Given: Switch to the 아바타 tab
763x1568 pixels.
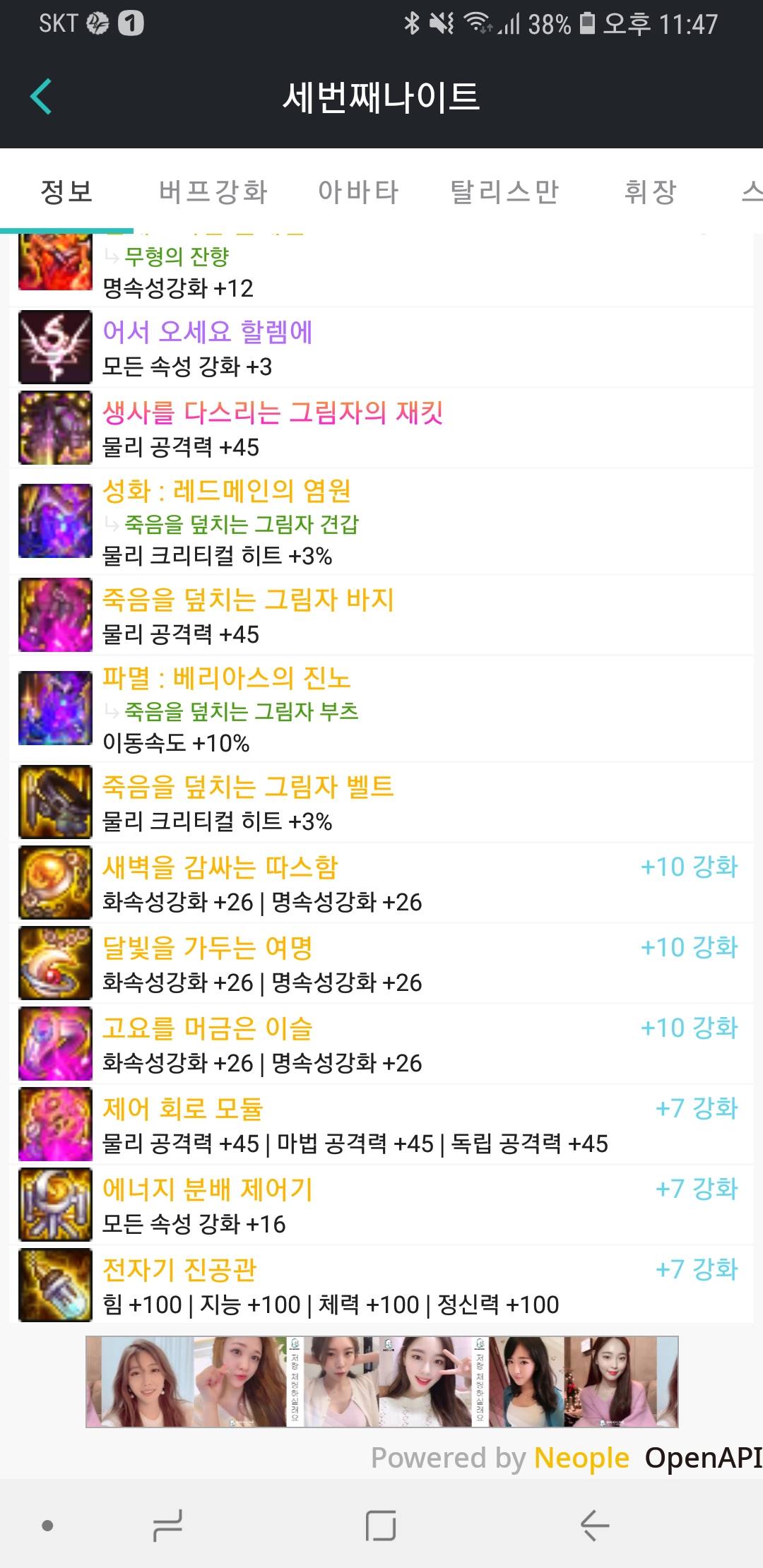Looking at the screenshot, I should coord(358,191).
